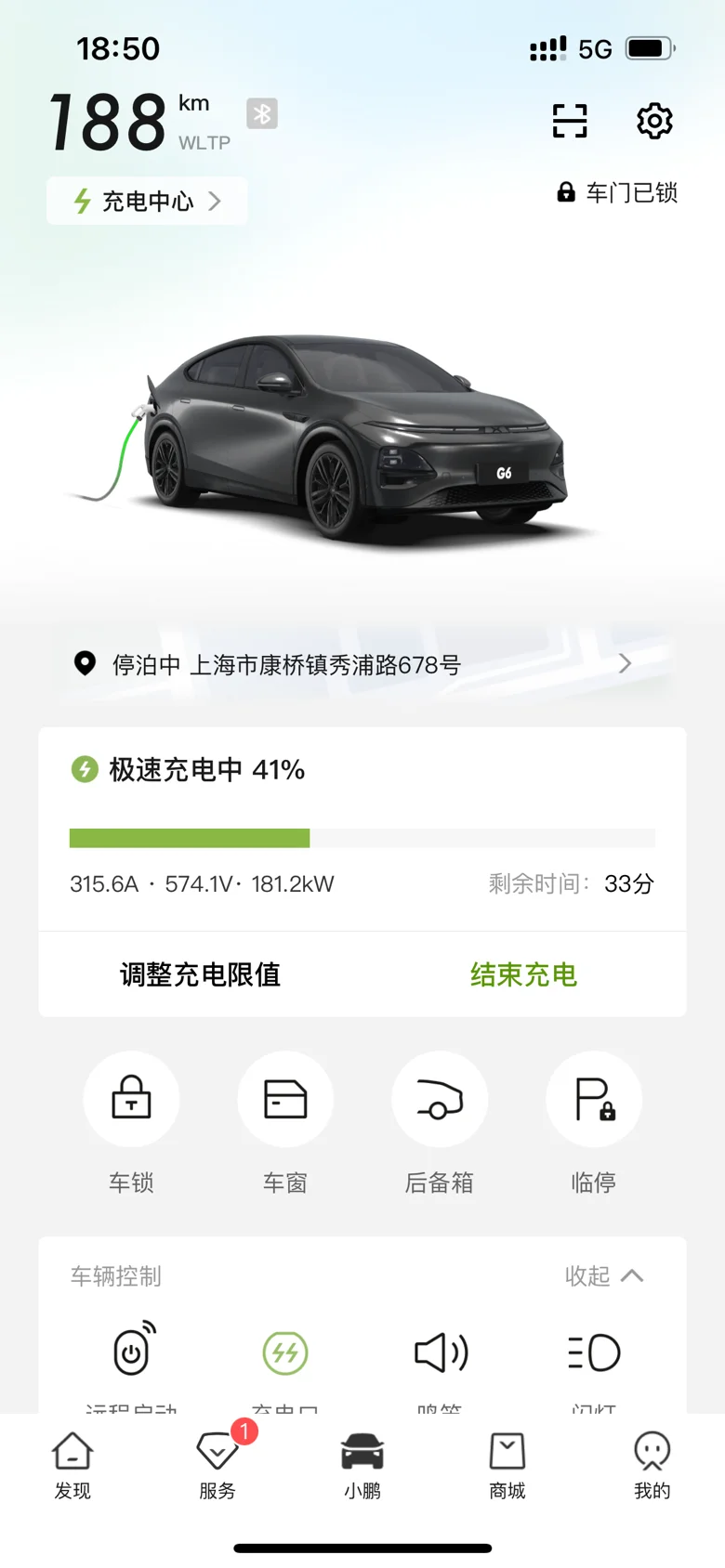Tap 调整充电限值
Screen dimensions: 725x1568
click(x=200, y=974)
